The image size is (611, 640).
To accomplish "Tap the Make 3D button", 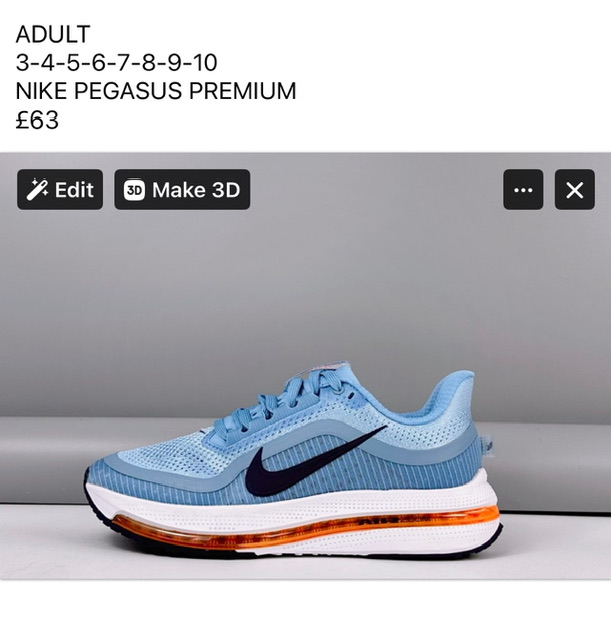I will tap(182, 190).
